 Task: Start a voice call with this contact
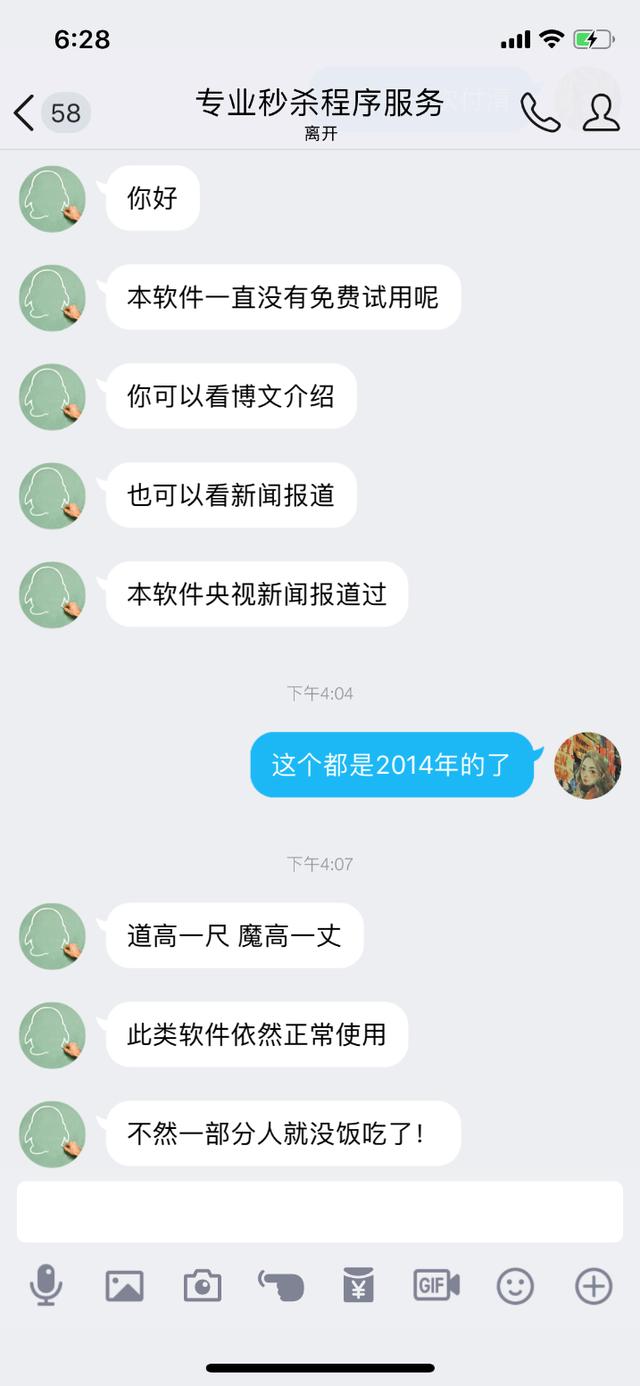(x=540, y=112)
